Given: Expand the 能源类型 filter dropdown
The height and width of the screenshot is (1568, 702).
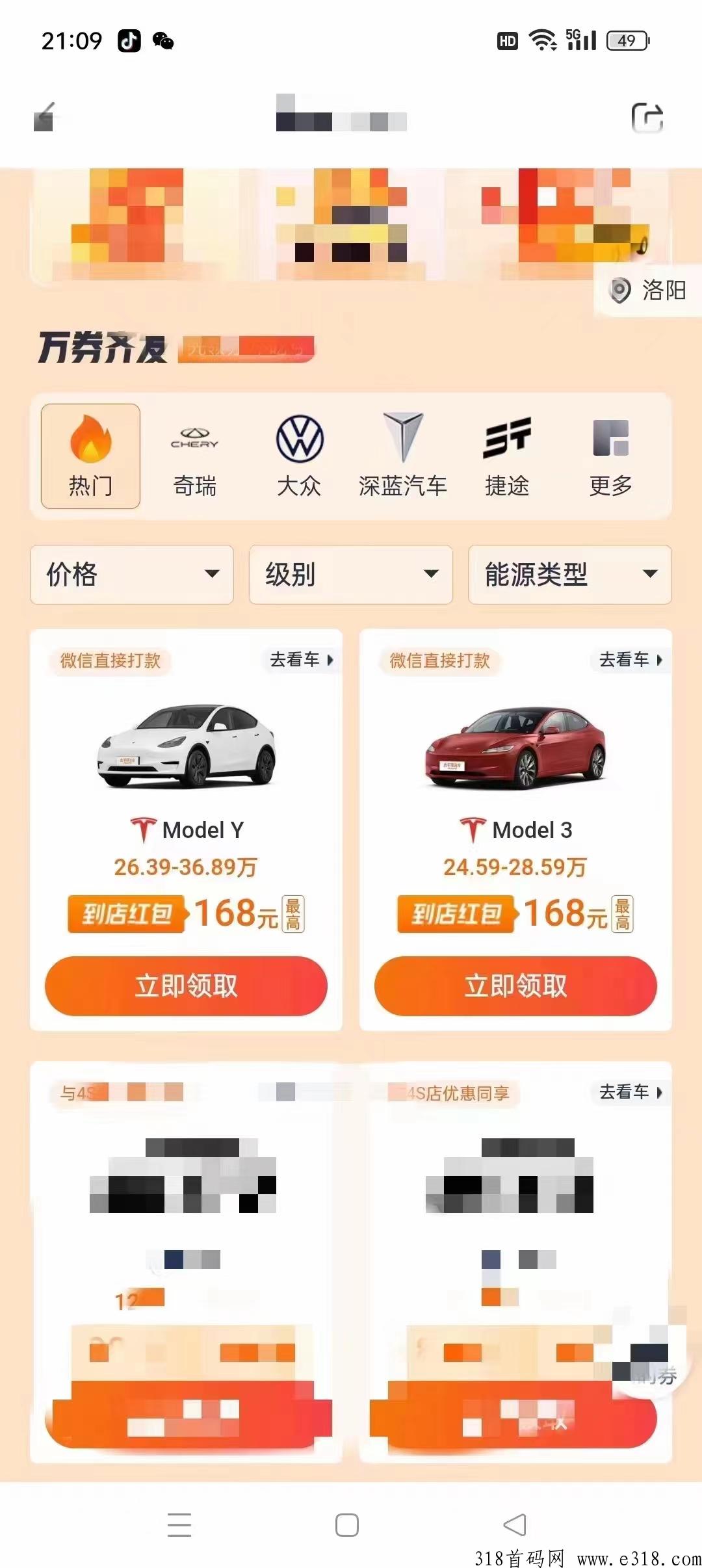Looking at the screenshot, I should (569, 575).
